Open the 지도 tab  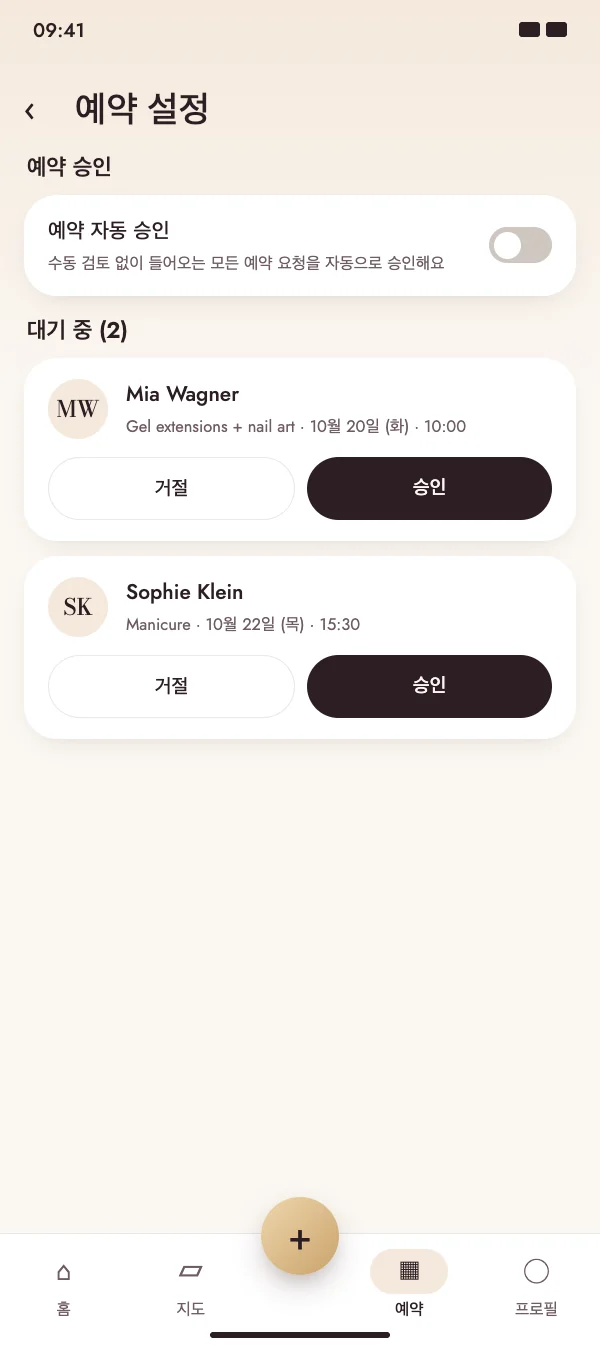click(190, 1287)
